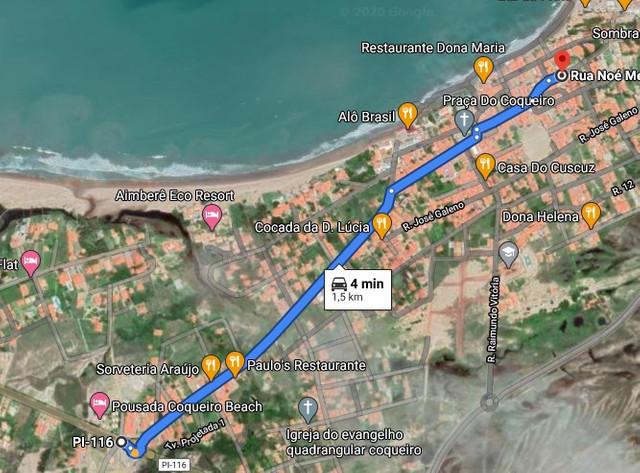Open the Cocada da D. Lúcia pin
The height and width of the screenshot is (473, 640).
click(x=381, y=225)
